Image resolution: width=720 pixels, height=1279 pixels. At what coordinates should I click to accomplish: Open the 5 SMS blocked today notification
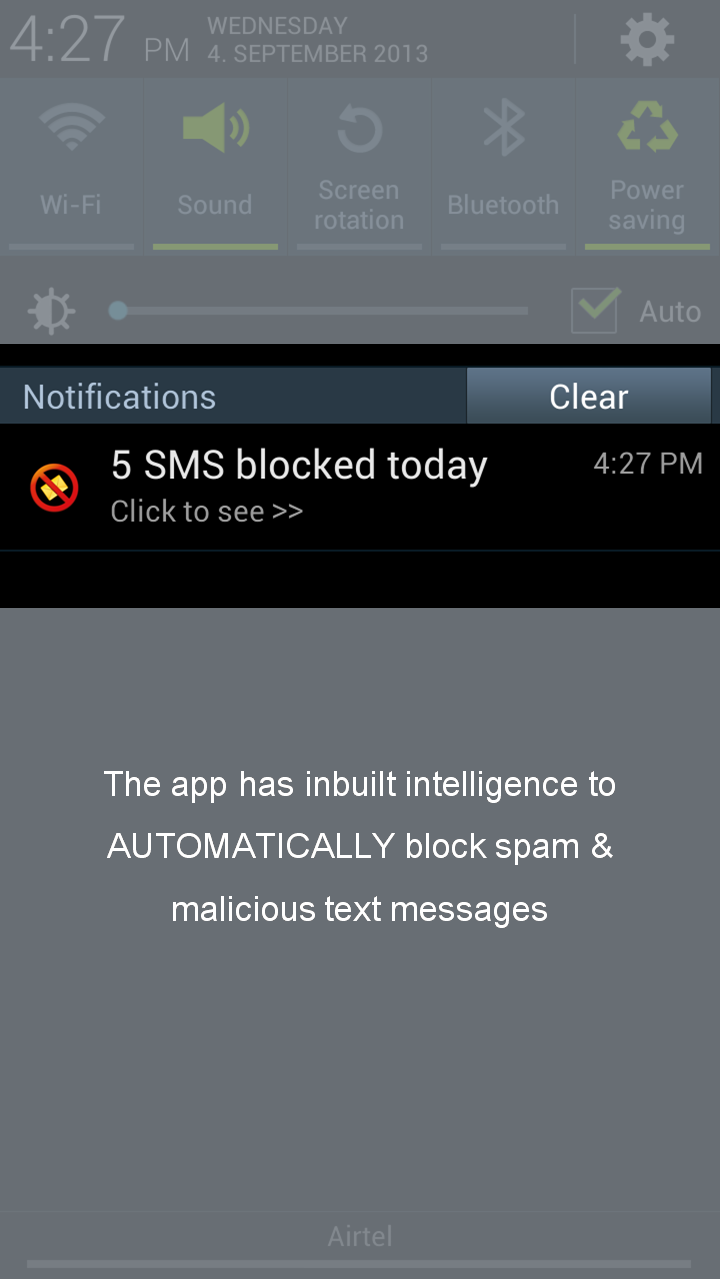300,486
